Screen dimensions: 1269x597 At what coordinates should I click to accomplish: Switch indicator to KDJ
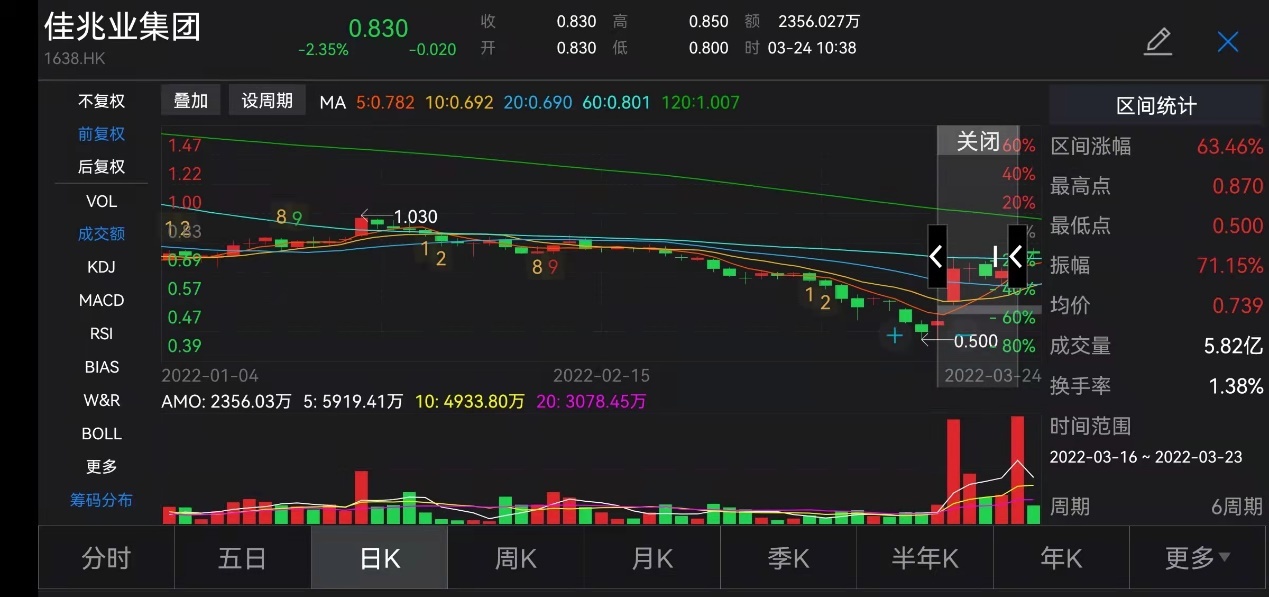coord(101,267)
